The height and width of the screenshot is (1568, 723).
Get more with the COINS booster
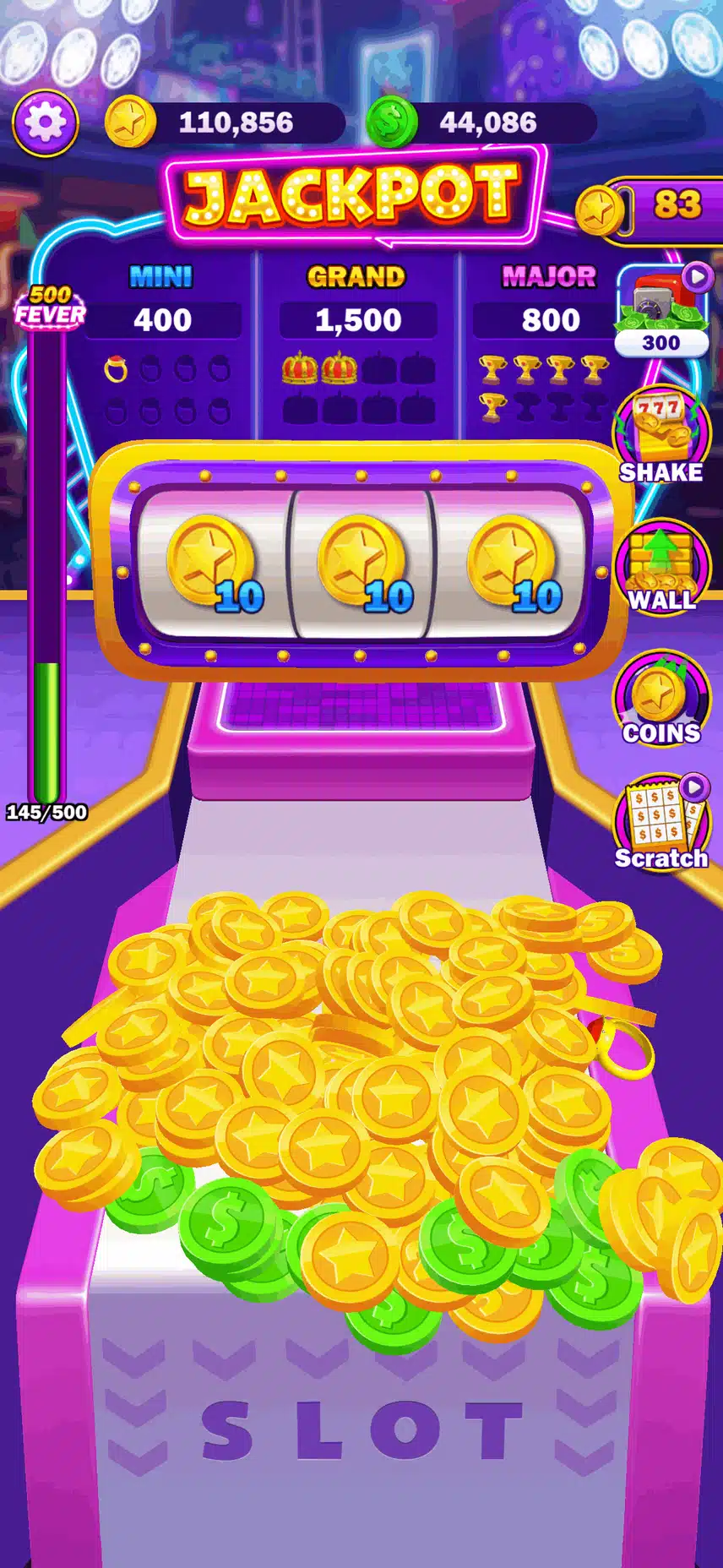pyautogui.click(x=661, y=698)
